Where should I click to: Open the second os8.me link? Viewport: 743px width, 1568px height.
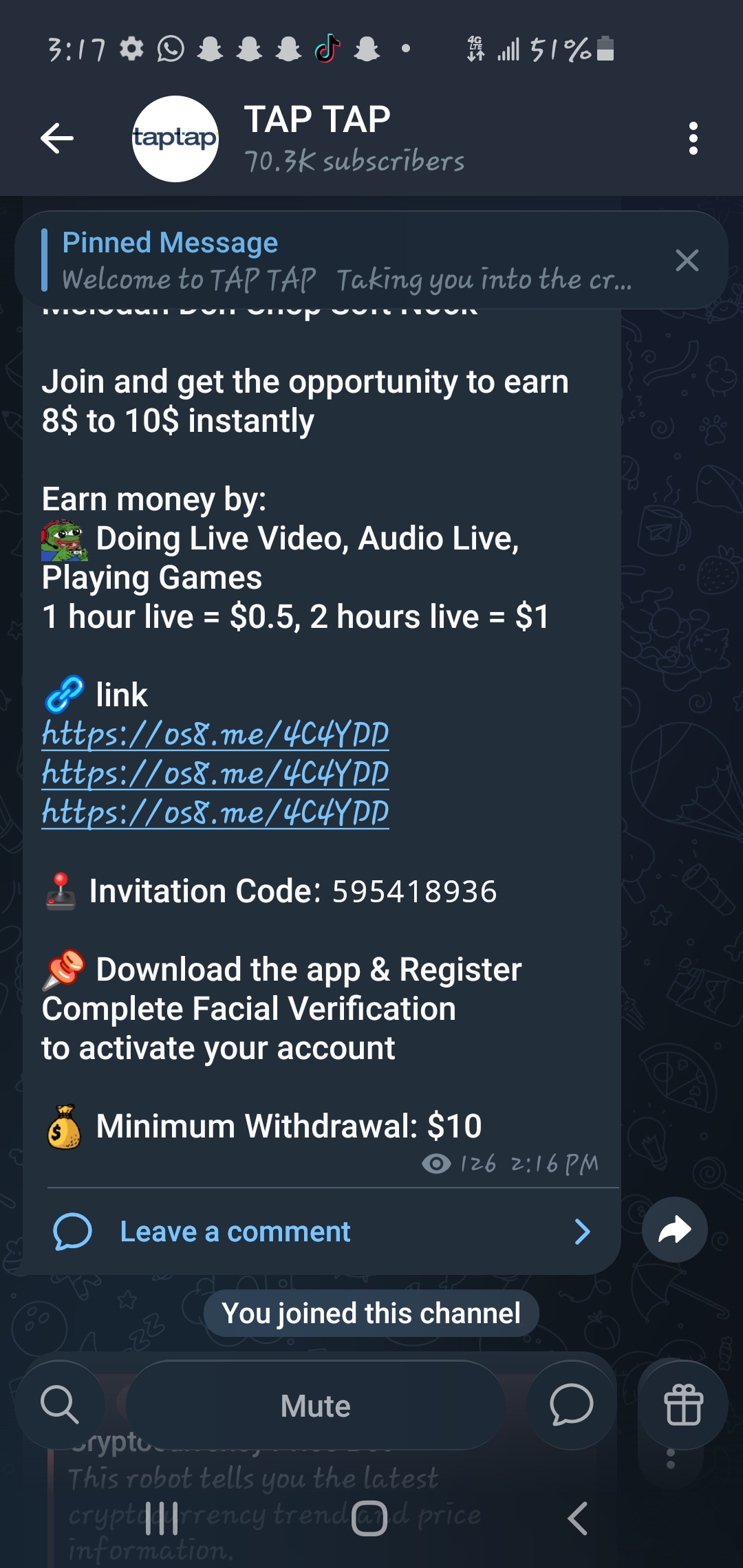(x=215, y=773)
